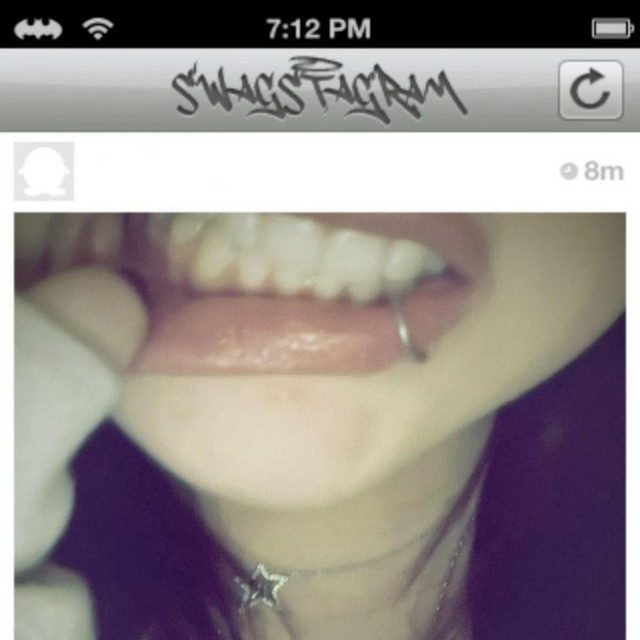Open the posted photo from 8m ago
640x640 pixels.
coord(320,420)
